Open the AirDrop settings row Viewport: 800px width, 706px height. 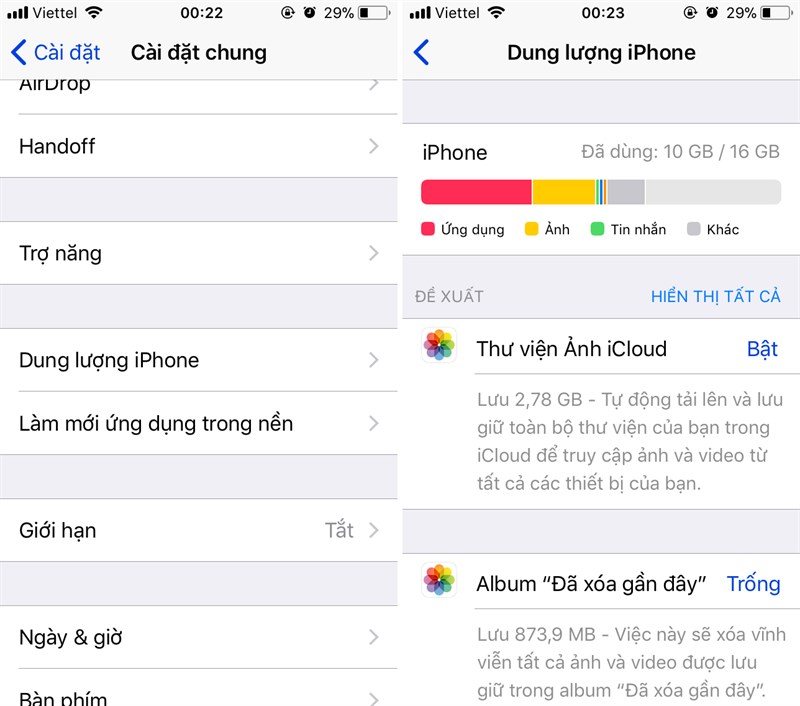click(x=198, y=88)
